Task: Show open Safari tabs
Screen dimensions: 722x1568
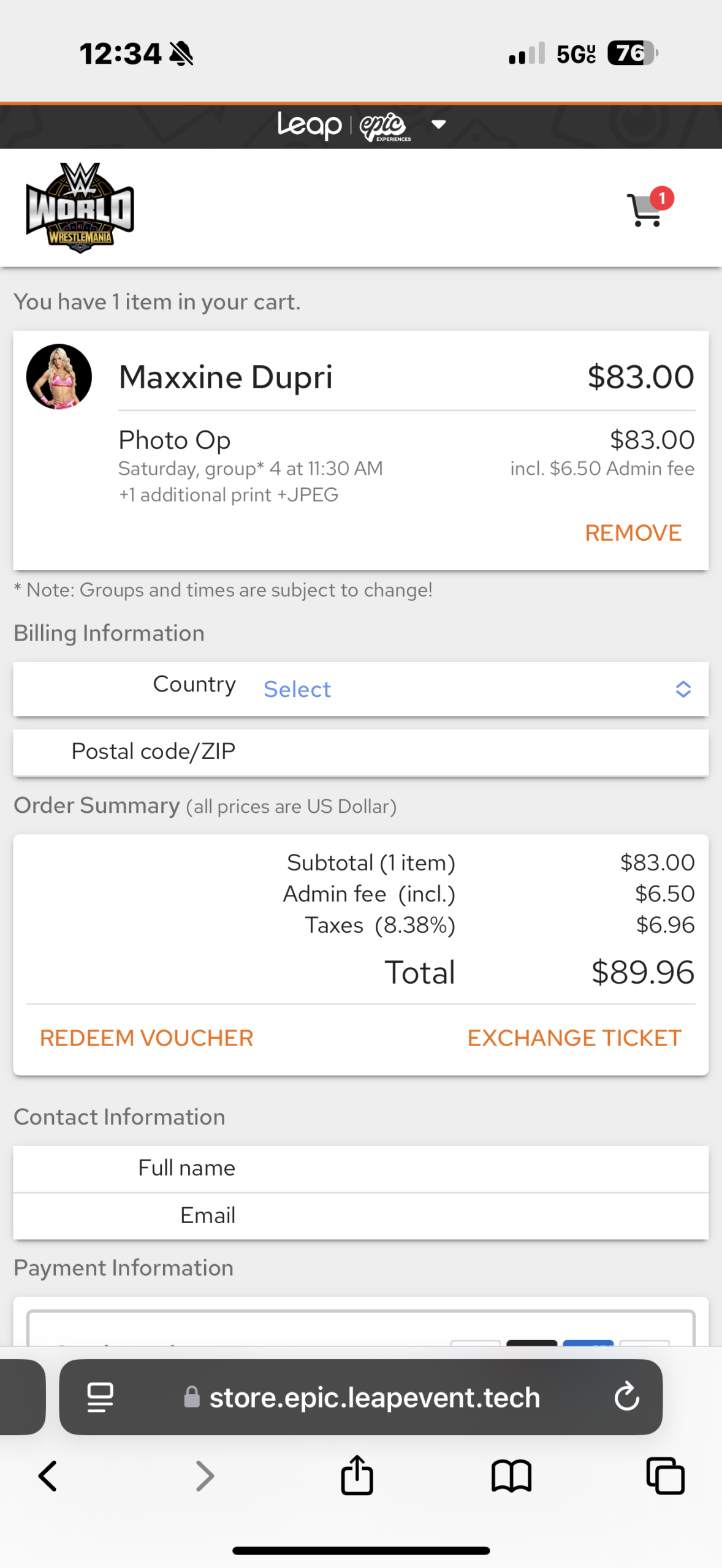Action: click(x=665, y=1476)
